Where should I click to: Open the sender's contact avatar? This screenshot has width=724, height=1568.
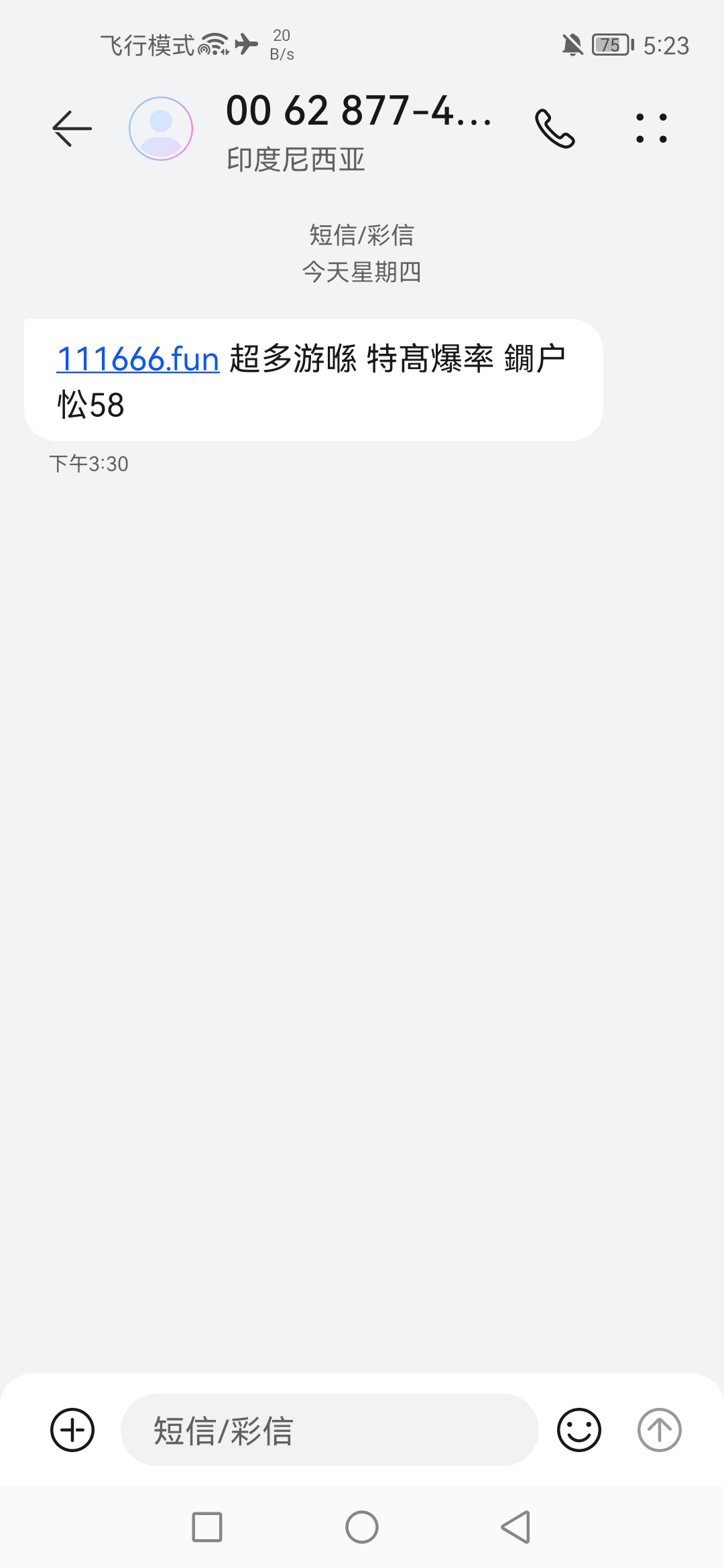pos(161,128)
